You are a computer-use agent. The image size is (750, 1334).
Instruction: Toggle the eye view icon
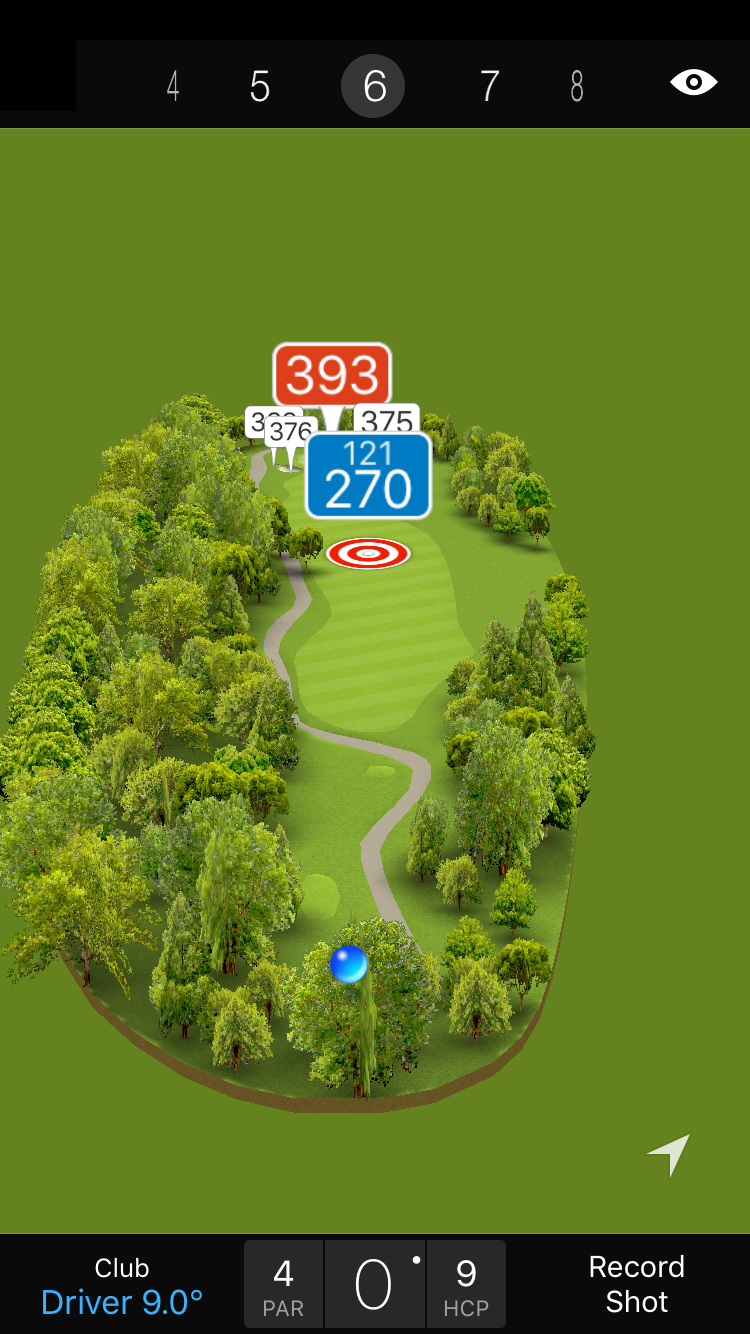click(x=693, y=83)
